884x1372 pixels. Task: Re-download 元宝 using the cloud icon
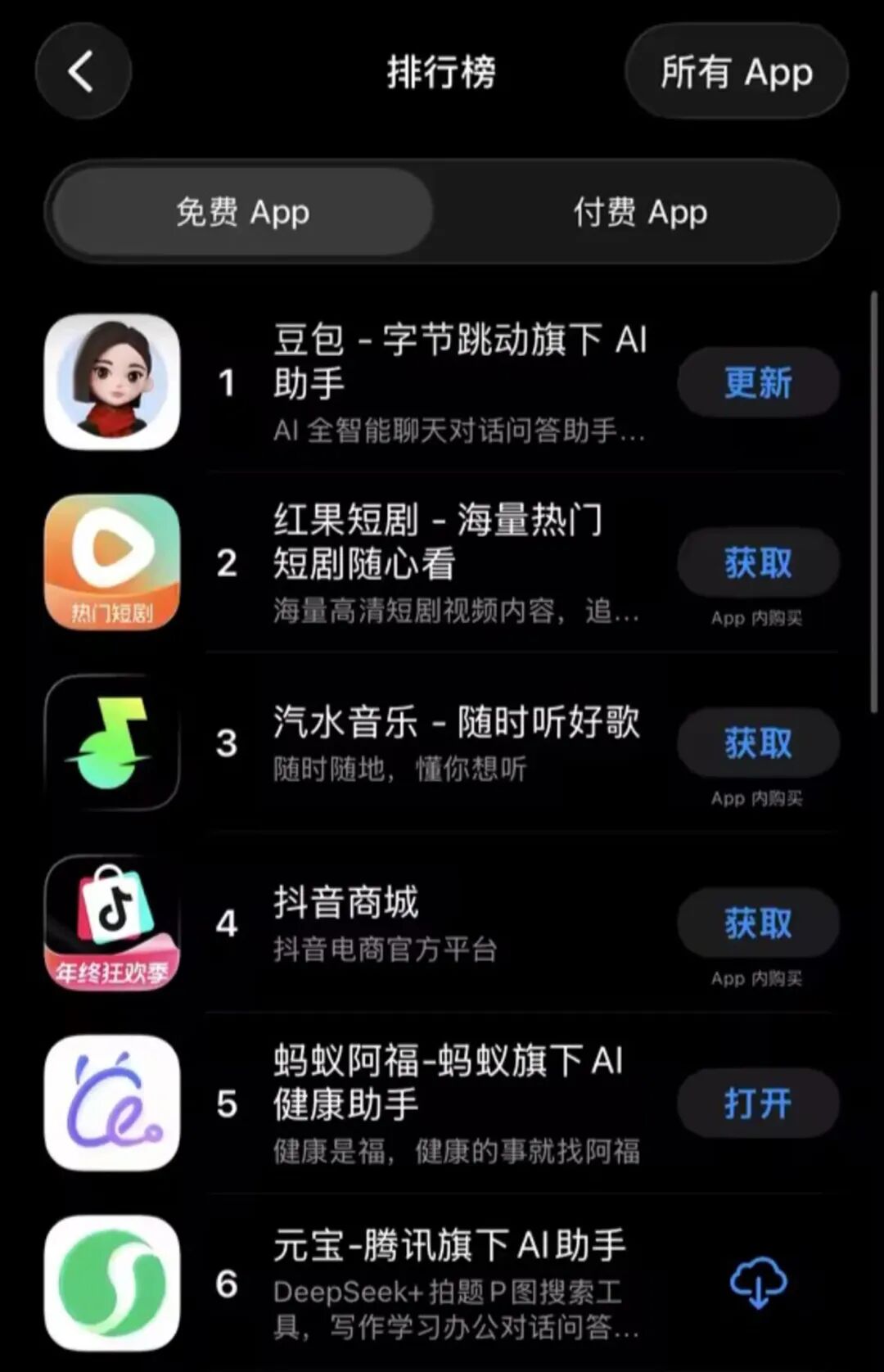[758, 1283]
